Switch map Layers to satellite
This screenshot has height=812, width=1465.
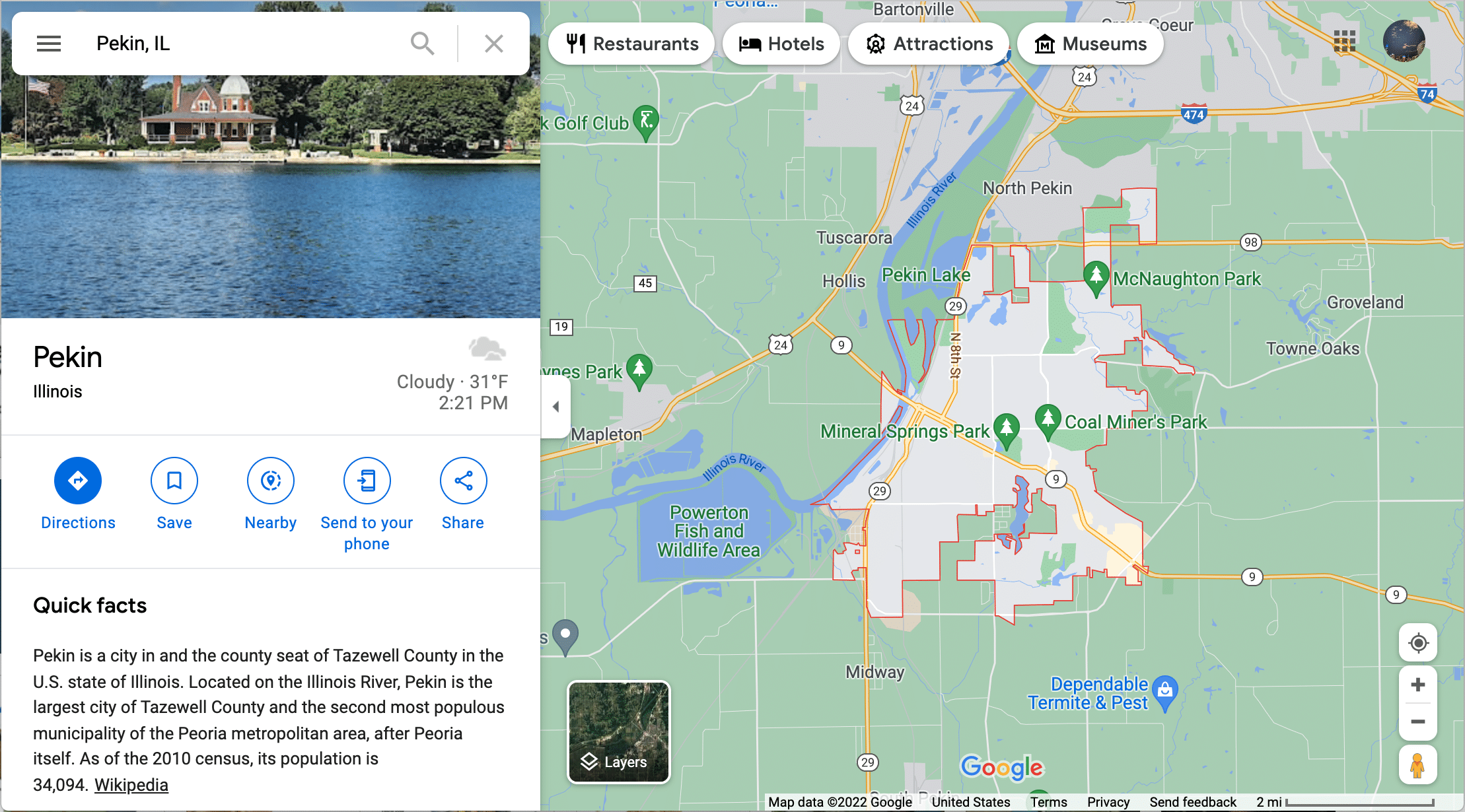pyautogui.click(x=619, y=732)
